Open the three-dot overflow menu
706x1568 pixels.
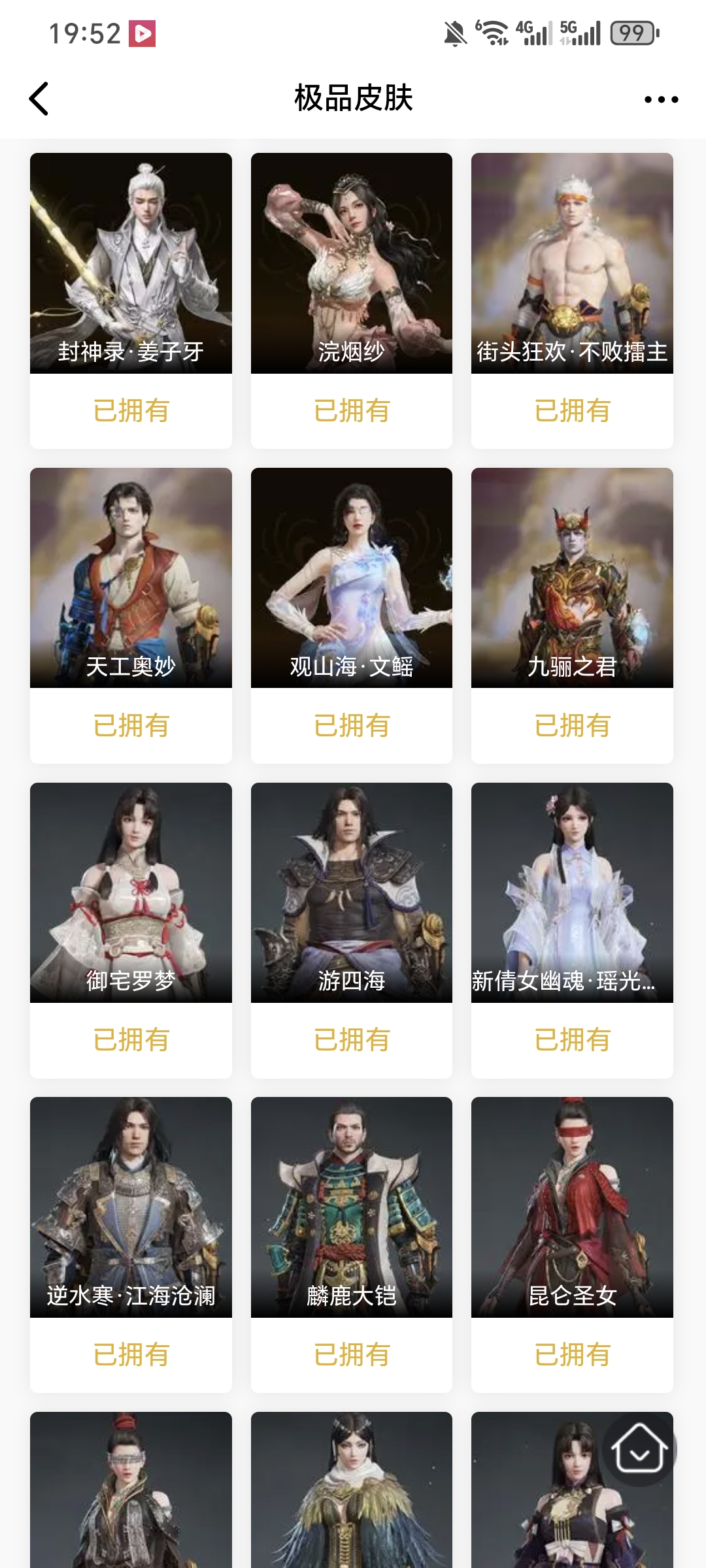click(661, 99)
